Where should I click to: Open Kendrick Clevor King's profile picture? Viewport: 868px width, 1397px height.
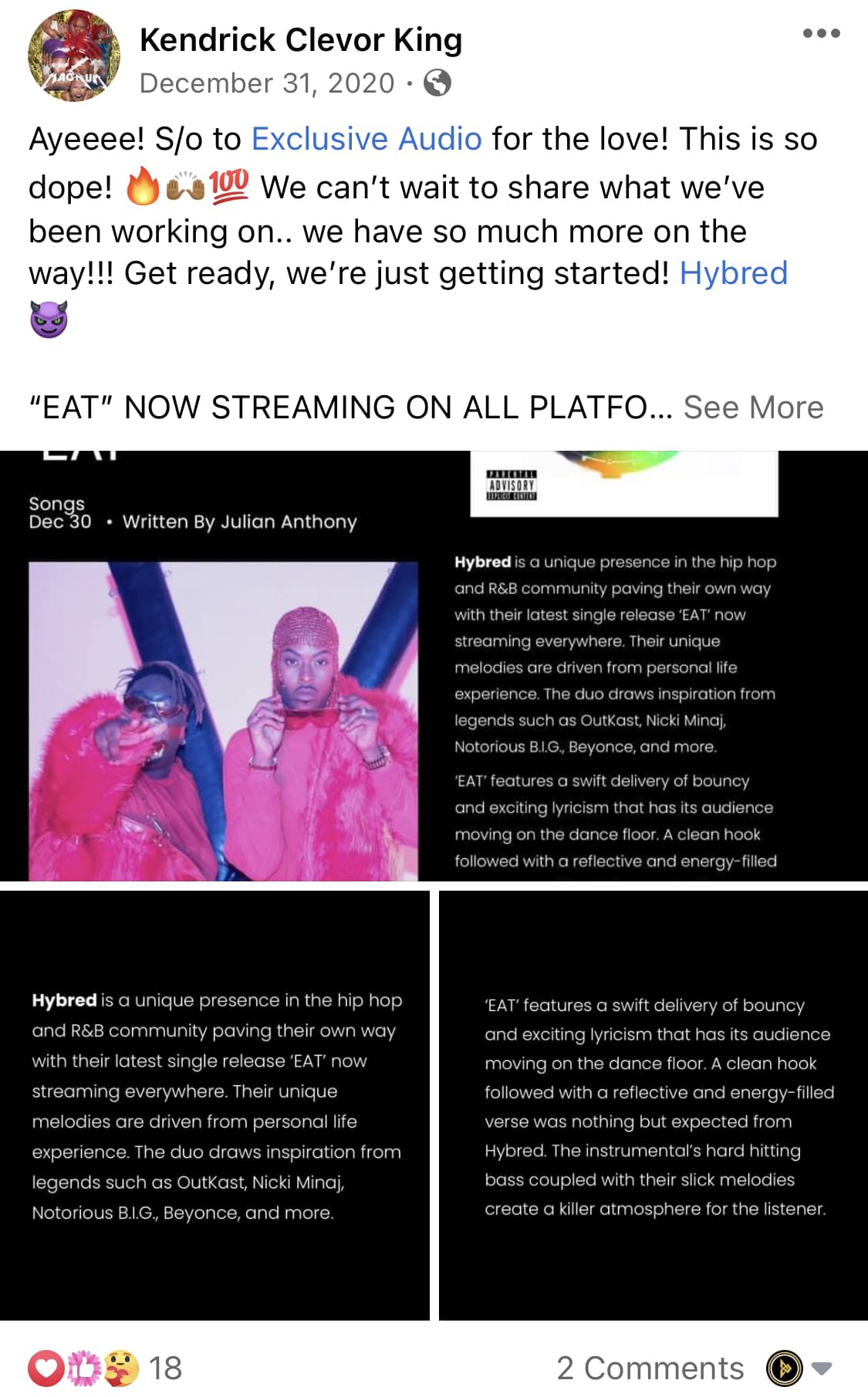click(74, 56)
